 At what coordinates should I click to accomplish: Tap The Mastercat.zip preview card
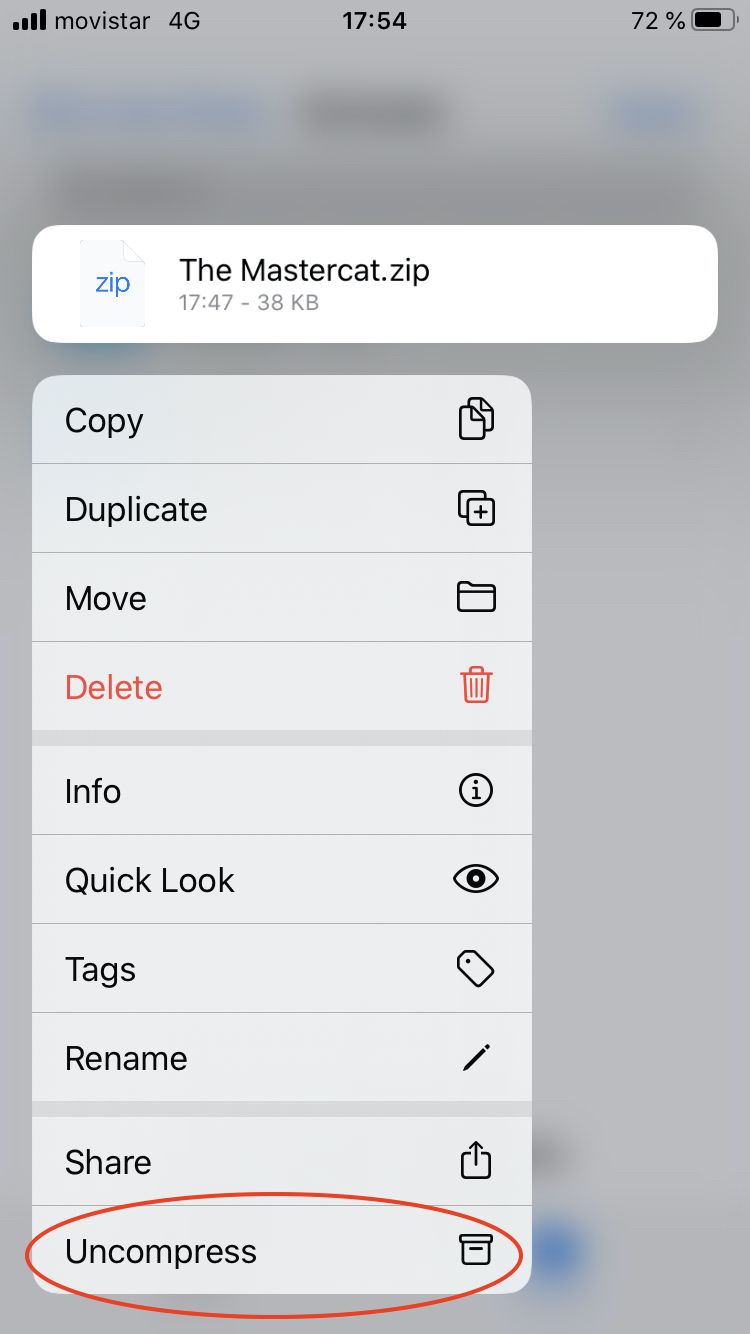375,284
